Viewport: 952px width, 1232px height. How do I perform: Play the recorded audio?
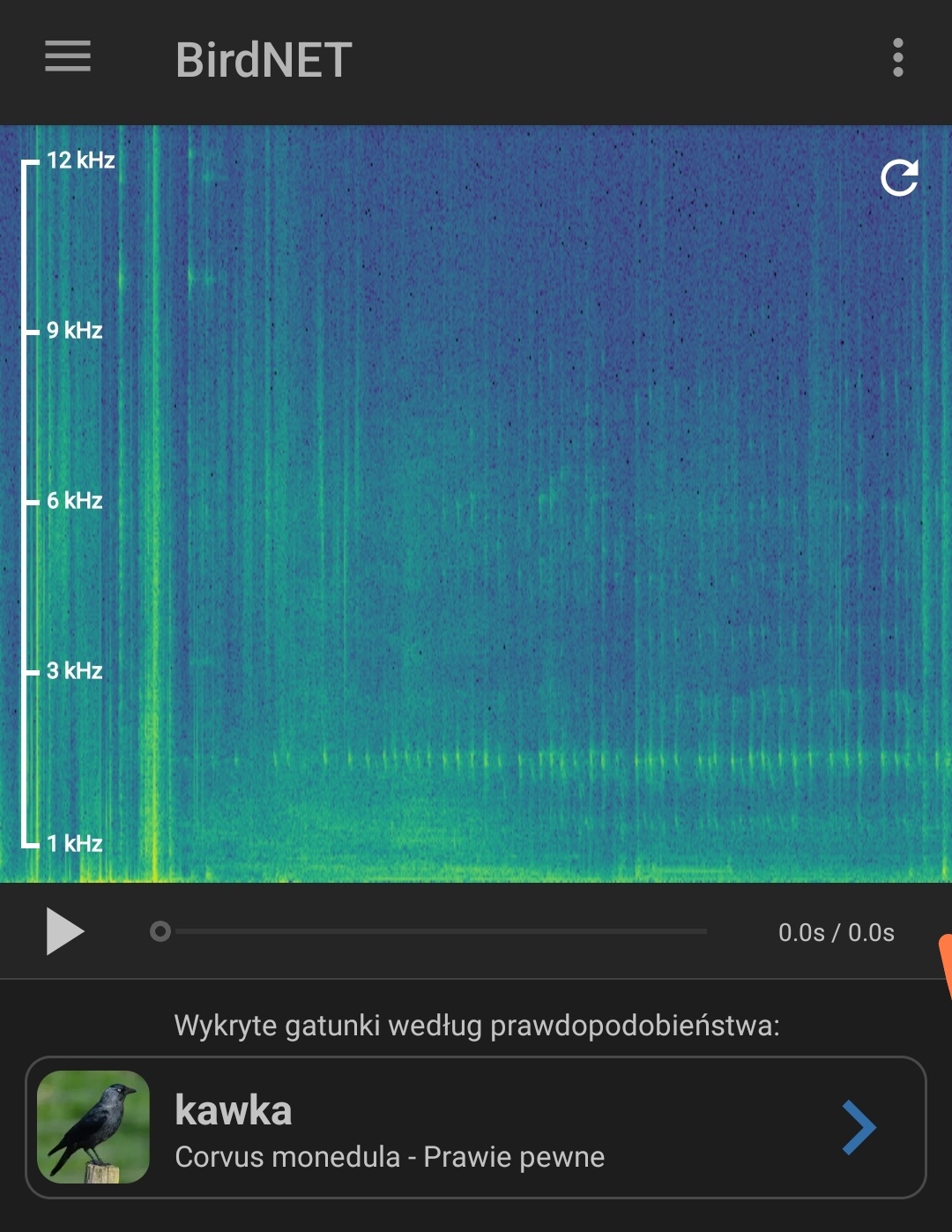pos(64,931)
